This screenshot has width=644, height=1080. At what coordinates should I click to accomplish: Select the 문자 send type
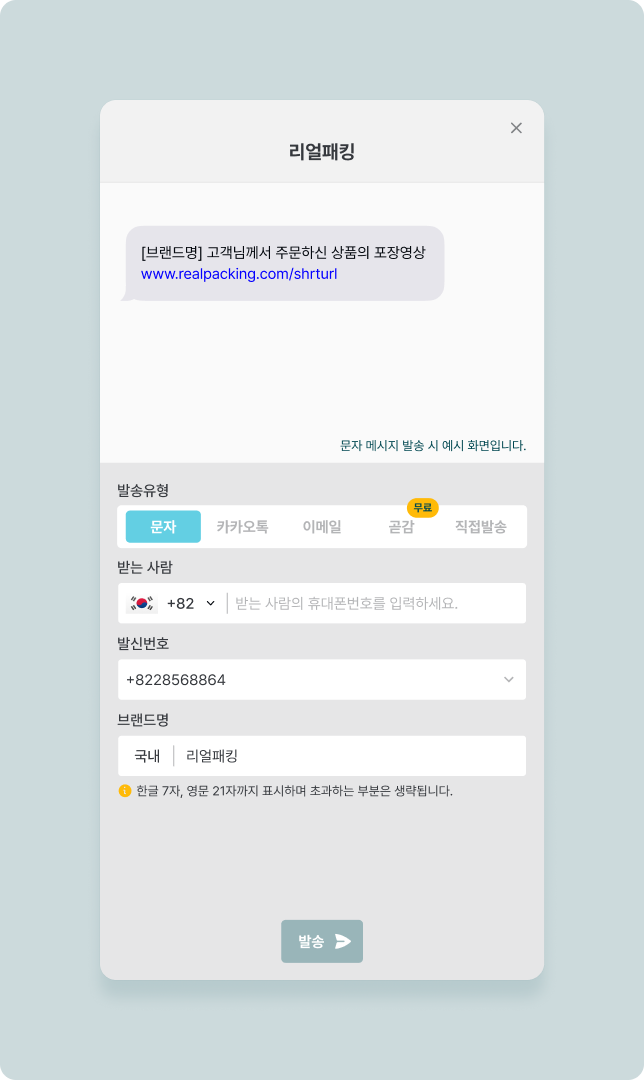[163, 527]
